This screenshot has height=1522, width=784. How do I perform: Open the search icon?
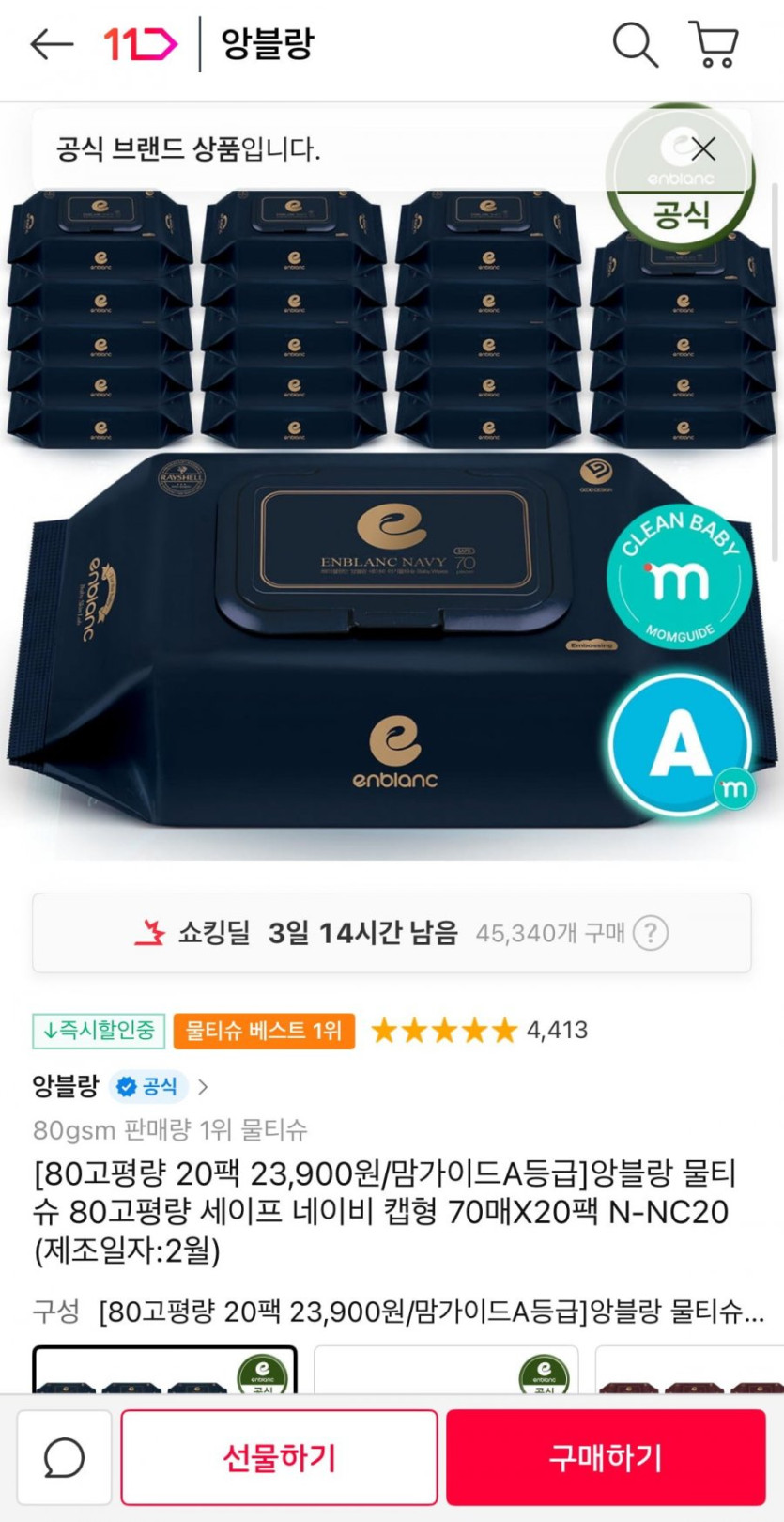635,44
